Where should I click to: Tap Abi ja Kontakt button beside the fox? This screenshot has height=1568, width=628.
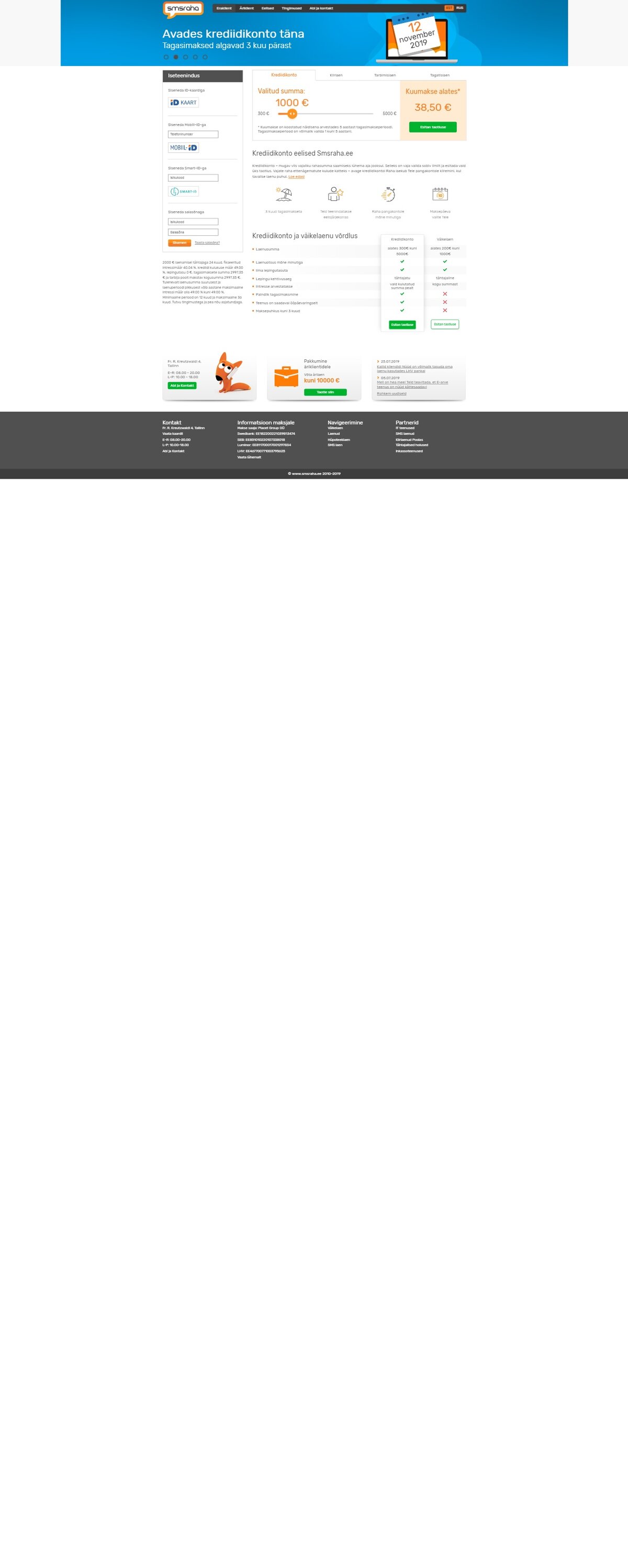(x=182, y=385)
